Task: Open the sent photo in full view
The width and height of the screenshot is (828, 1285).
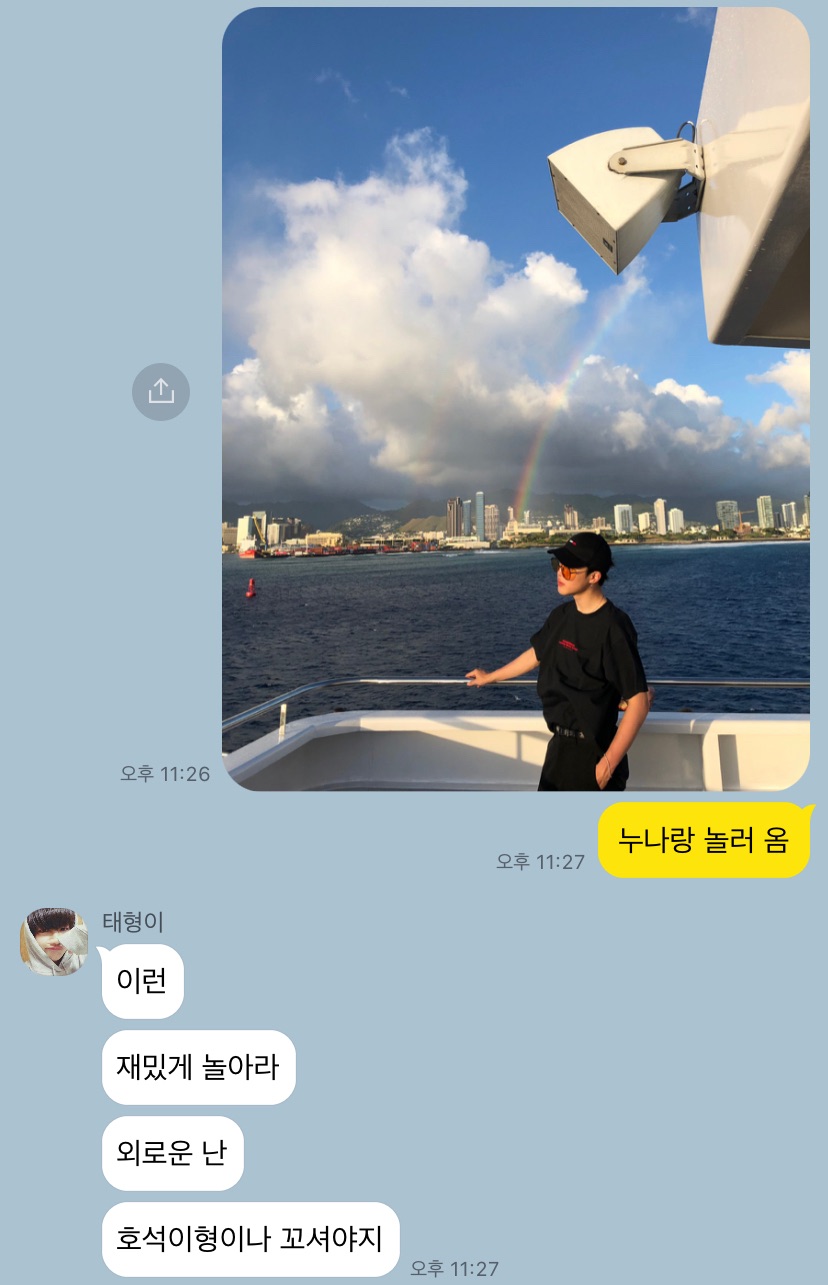Action: (x=515, y=399)
